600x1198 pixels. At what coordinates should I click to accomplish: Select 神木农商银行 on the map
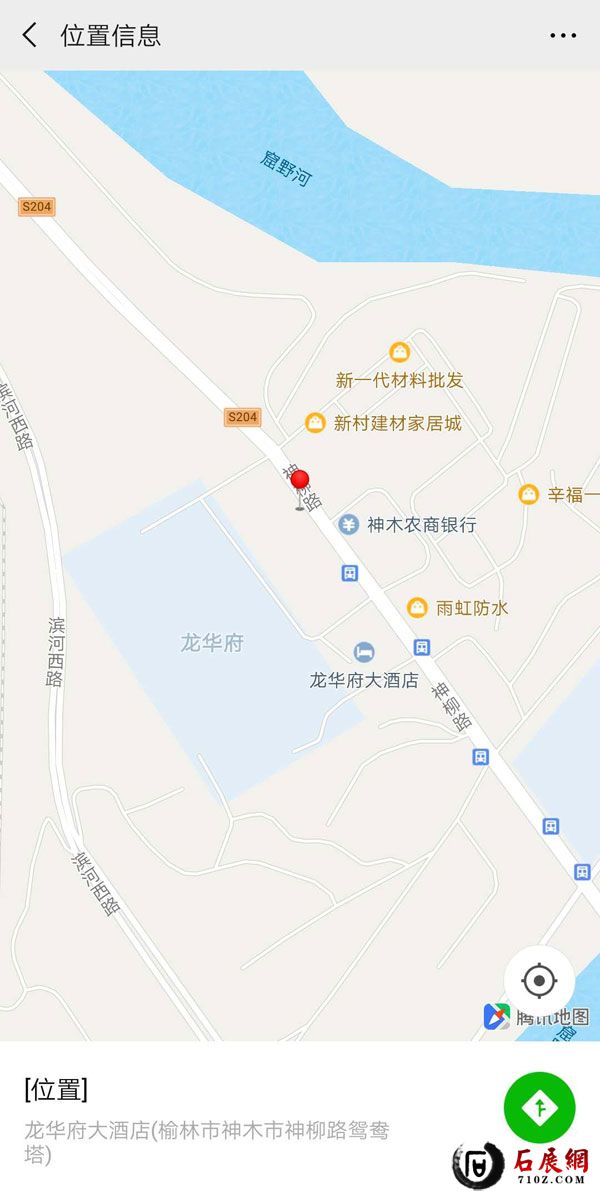click(x=348, y=524)
